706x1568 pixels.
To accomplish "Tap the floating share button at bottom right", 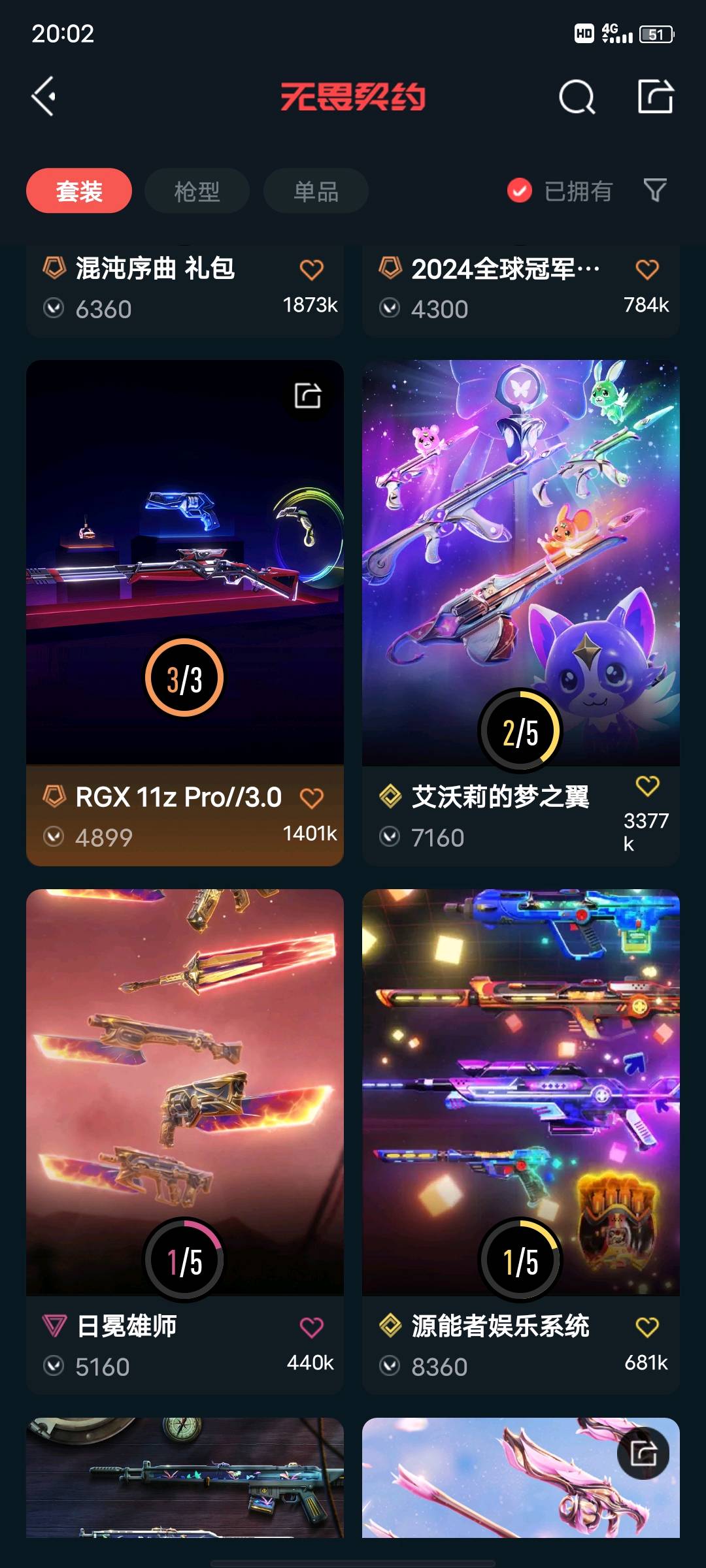I will tap(643, 1454).
